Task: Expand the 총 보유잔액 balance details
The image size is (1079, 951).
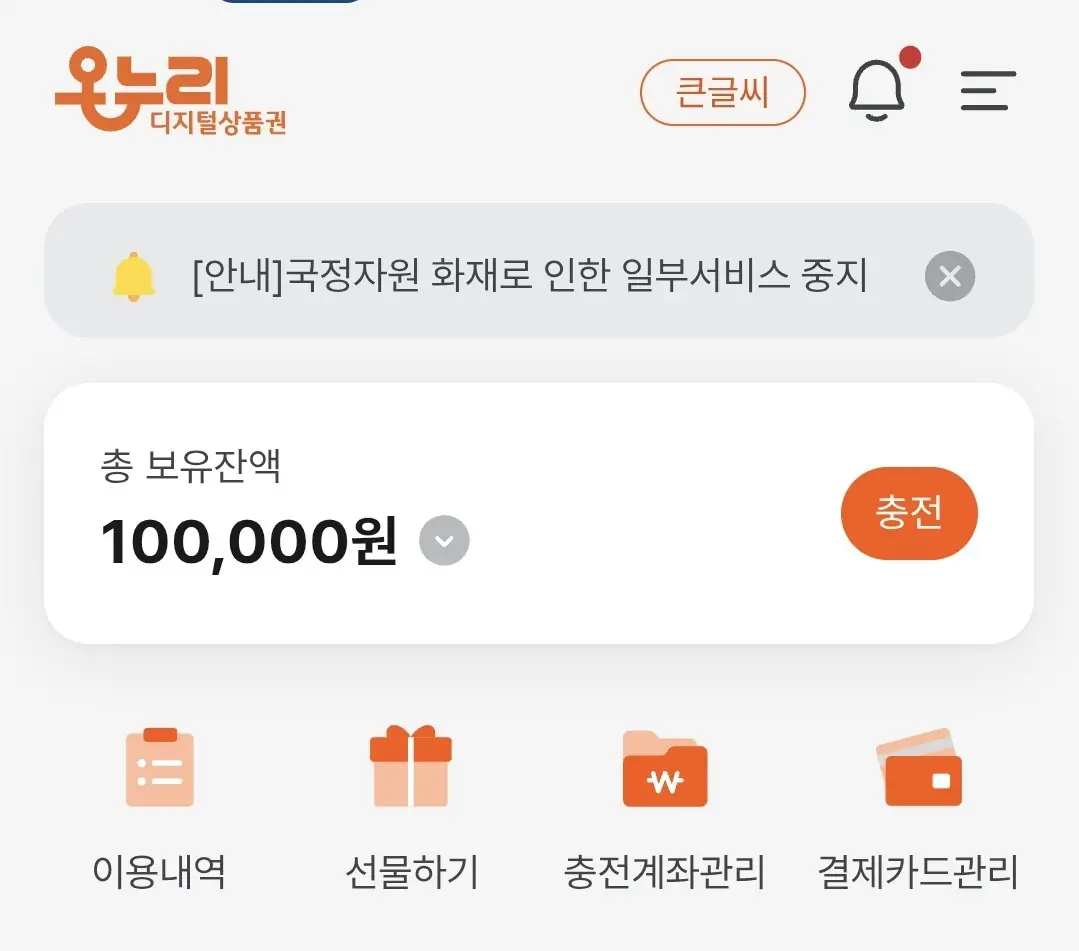Action: click(x=444, y=541)
